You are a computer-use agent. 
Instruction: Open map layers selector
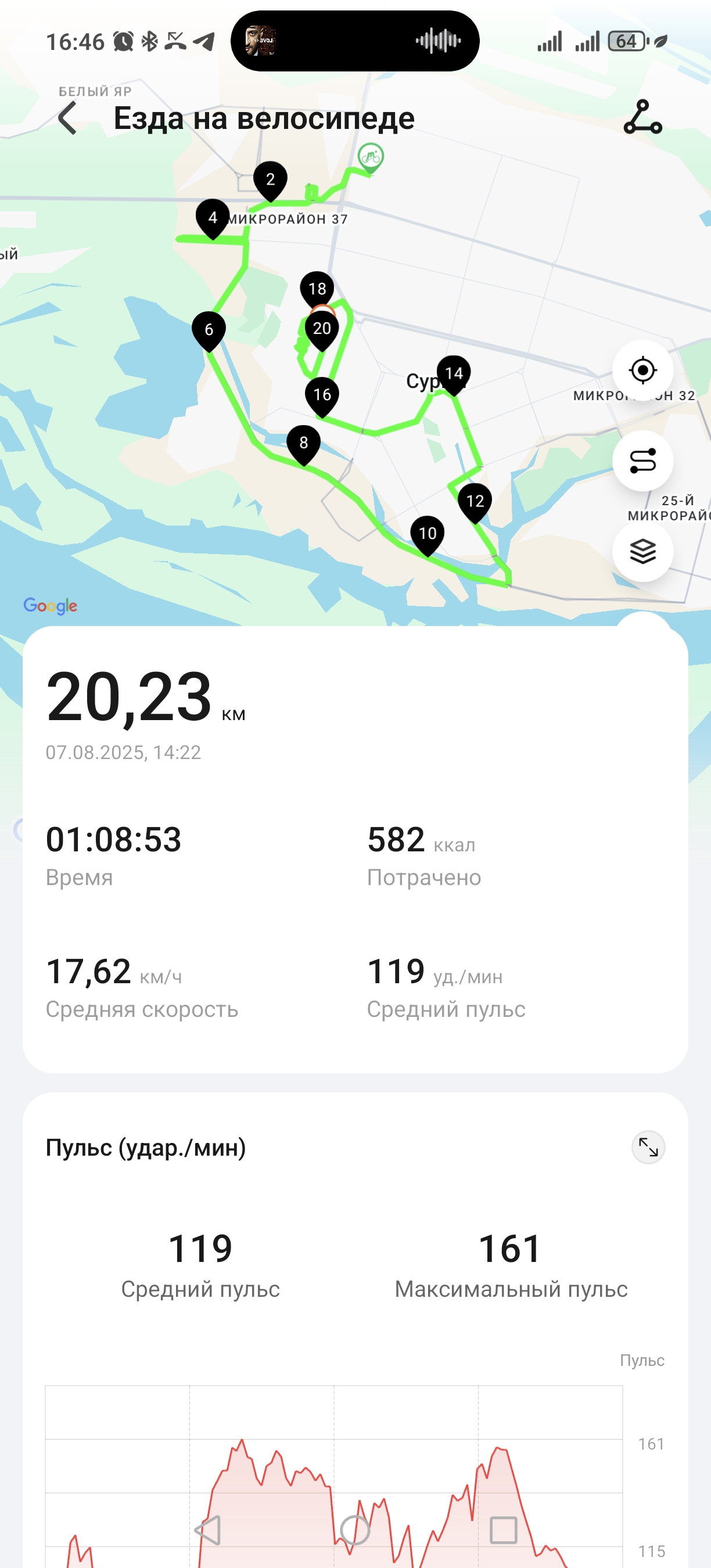[x=642, y=552]
